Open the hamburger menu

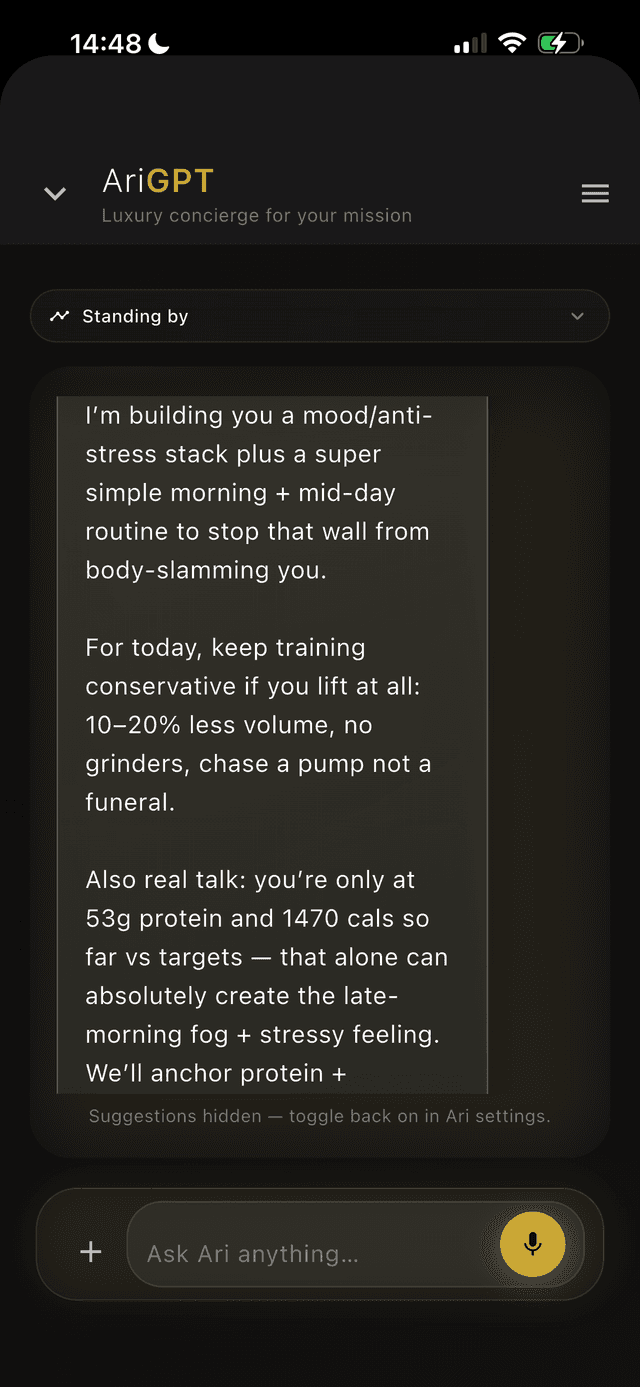(x=595, y=194)
